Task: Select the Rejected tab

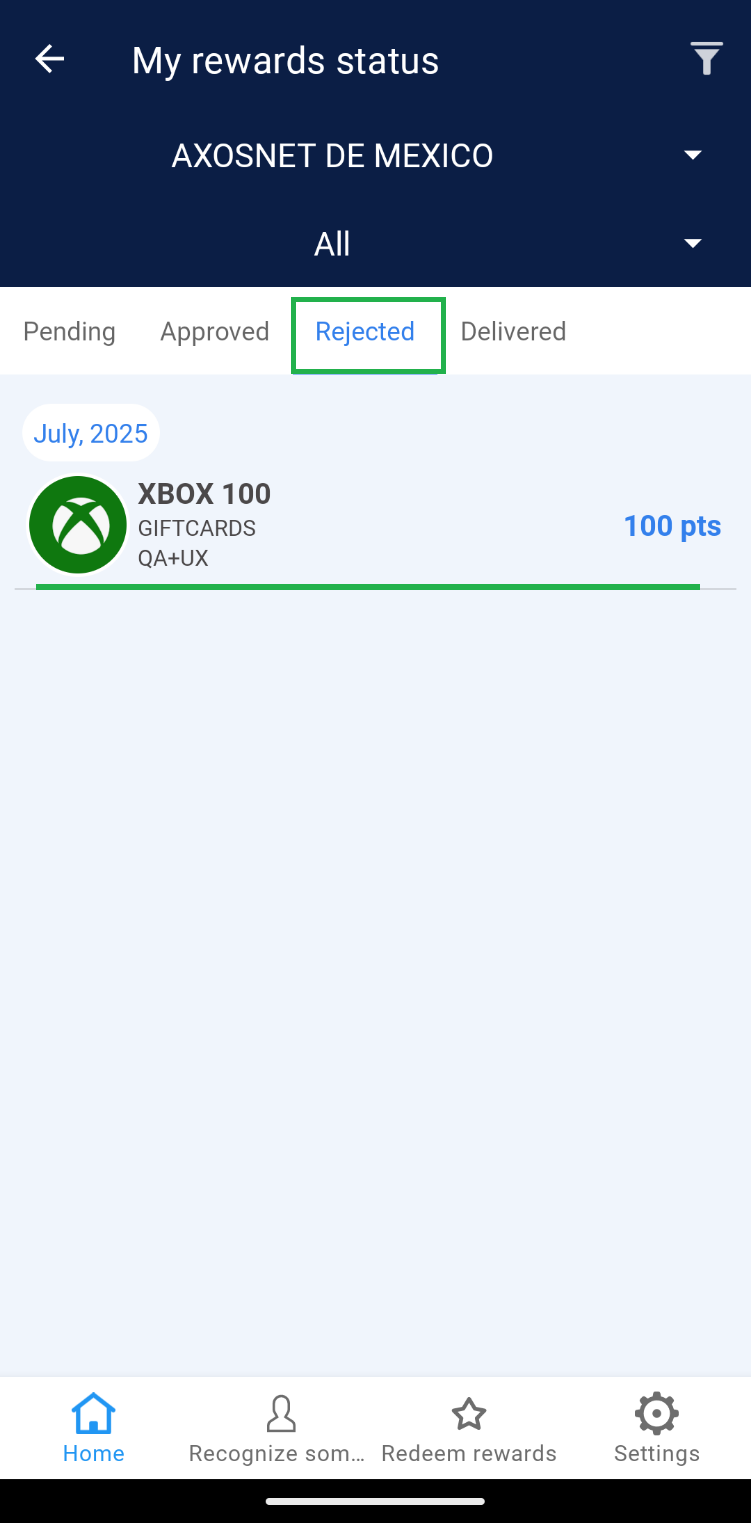Action: coord(365,332)
